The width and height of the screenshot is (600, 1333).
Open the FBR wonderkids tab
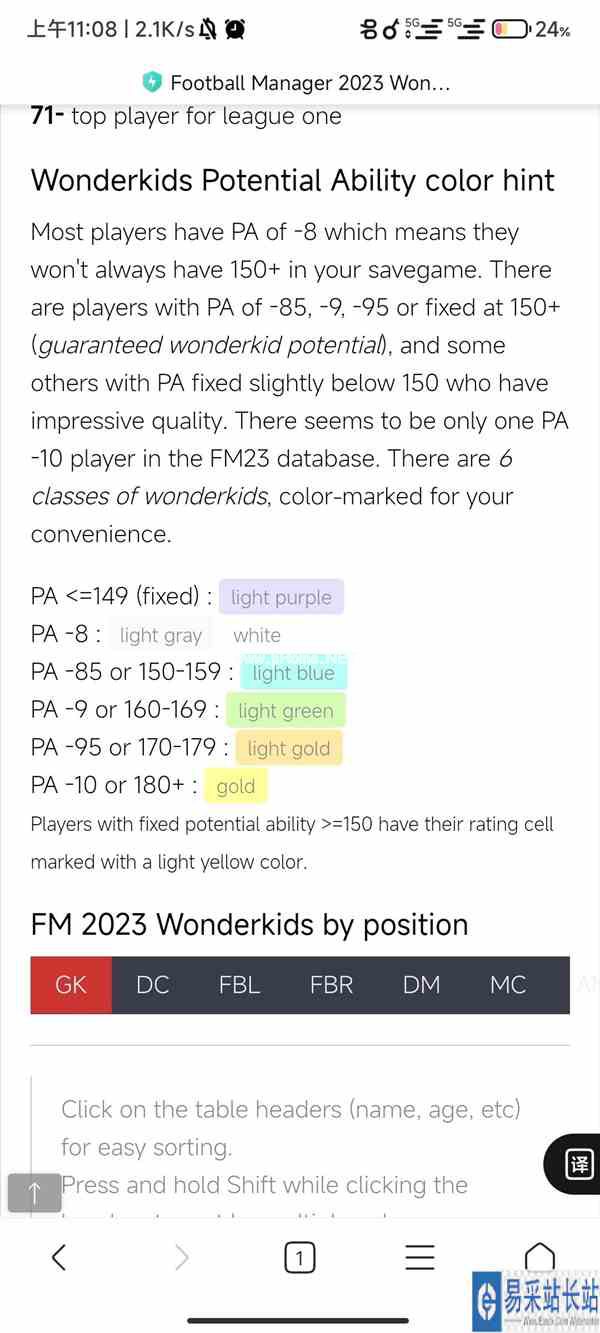331,985
